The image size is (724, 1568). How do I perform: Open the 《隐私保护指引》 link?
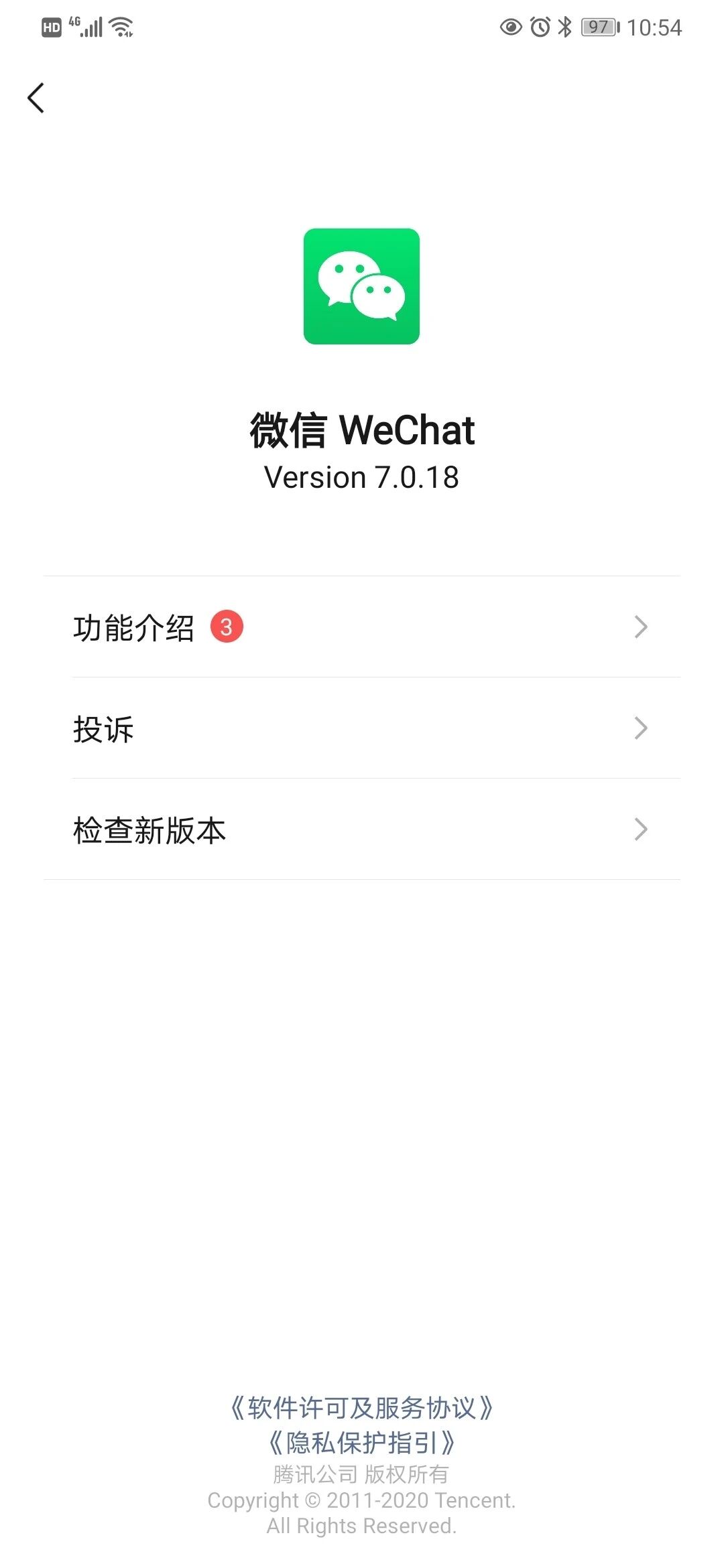coord(361,1443)
